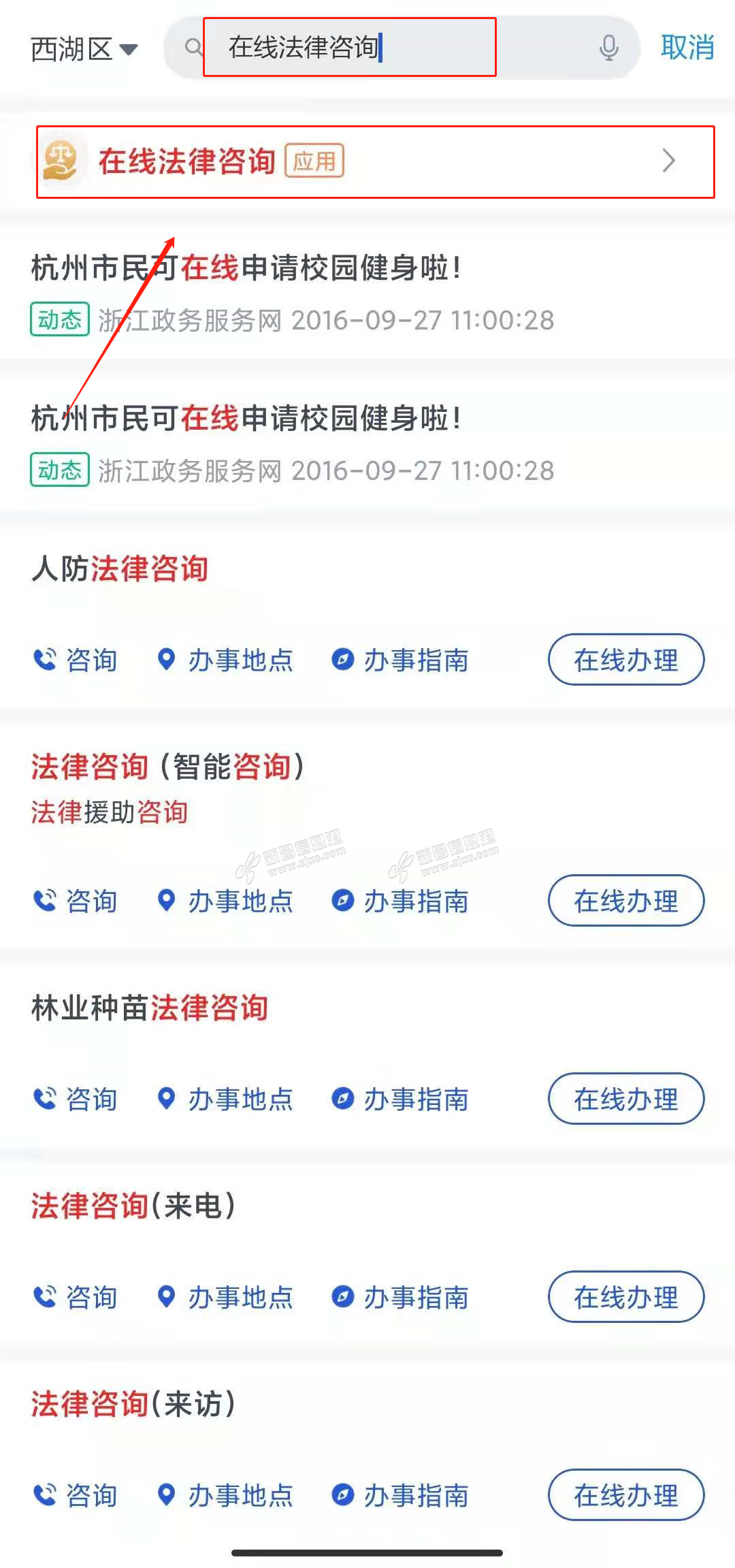
Task: Tap 在线办理 for 法律咨询(来电)
Action: coord(625,1297)
